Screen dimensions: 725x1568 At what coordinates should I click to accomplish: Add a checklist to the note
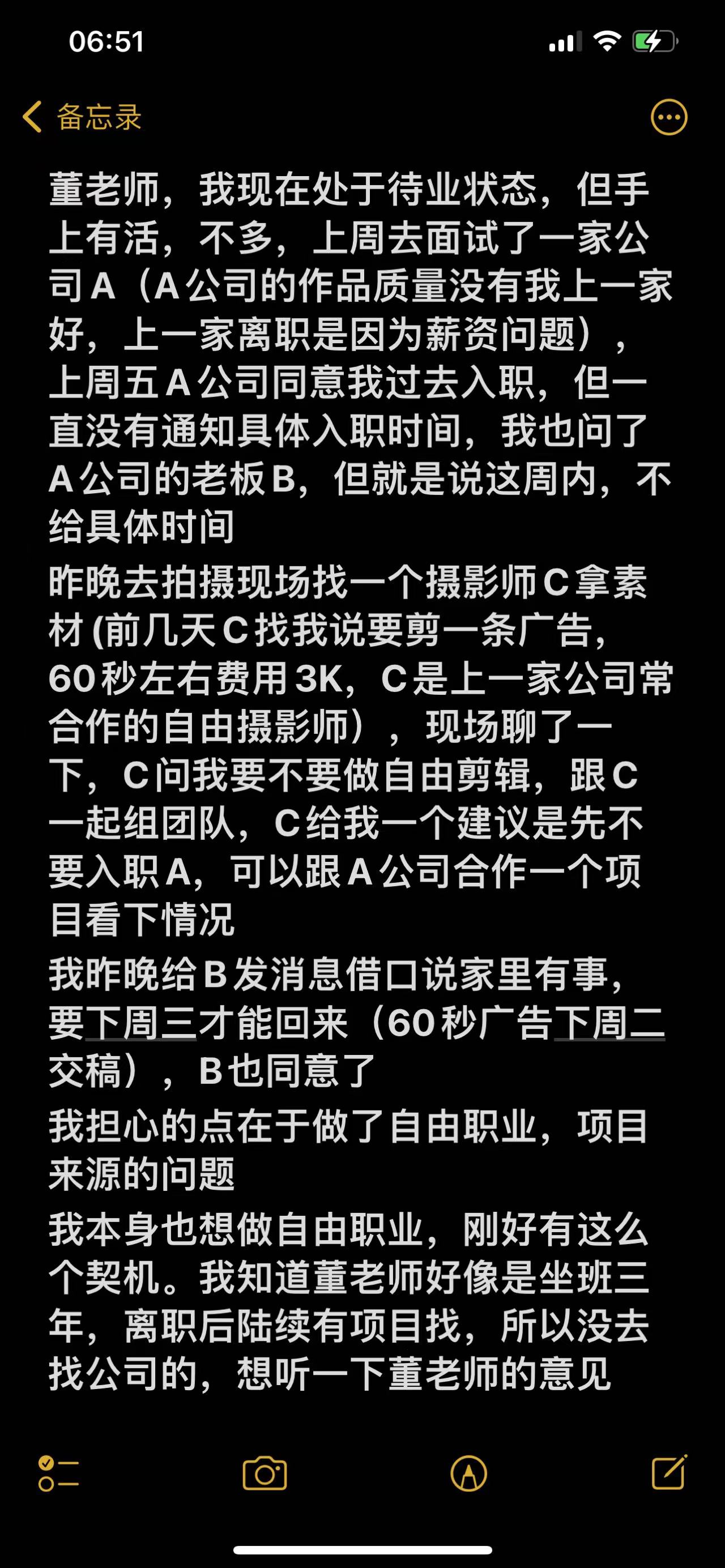(x=58, y=1473)
